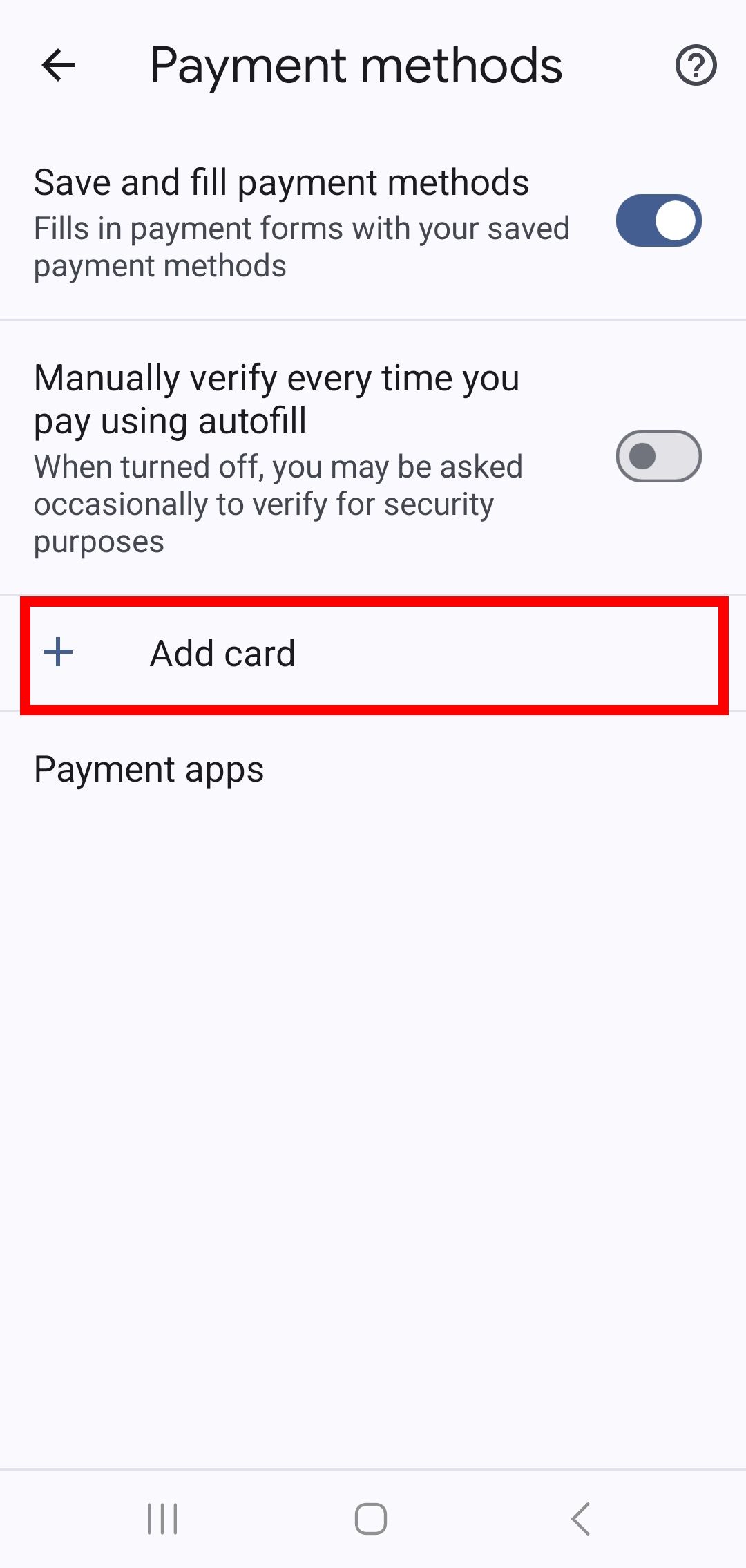Tap Payment apps to view installed payment apps
746x1568 pixels.
149,768
